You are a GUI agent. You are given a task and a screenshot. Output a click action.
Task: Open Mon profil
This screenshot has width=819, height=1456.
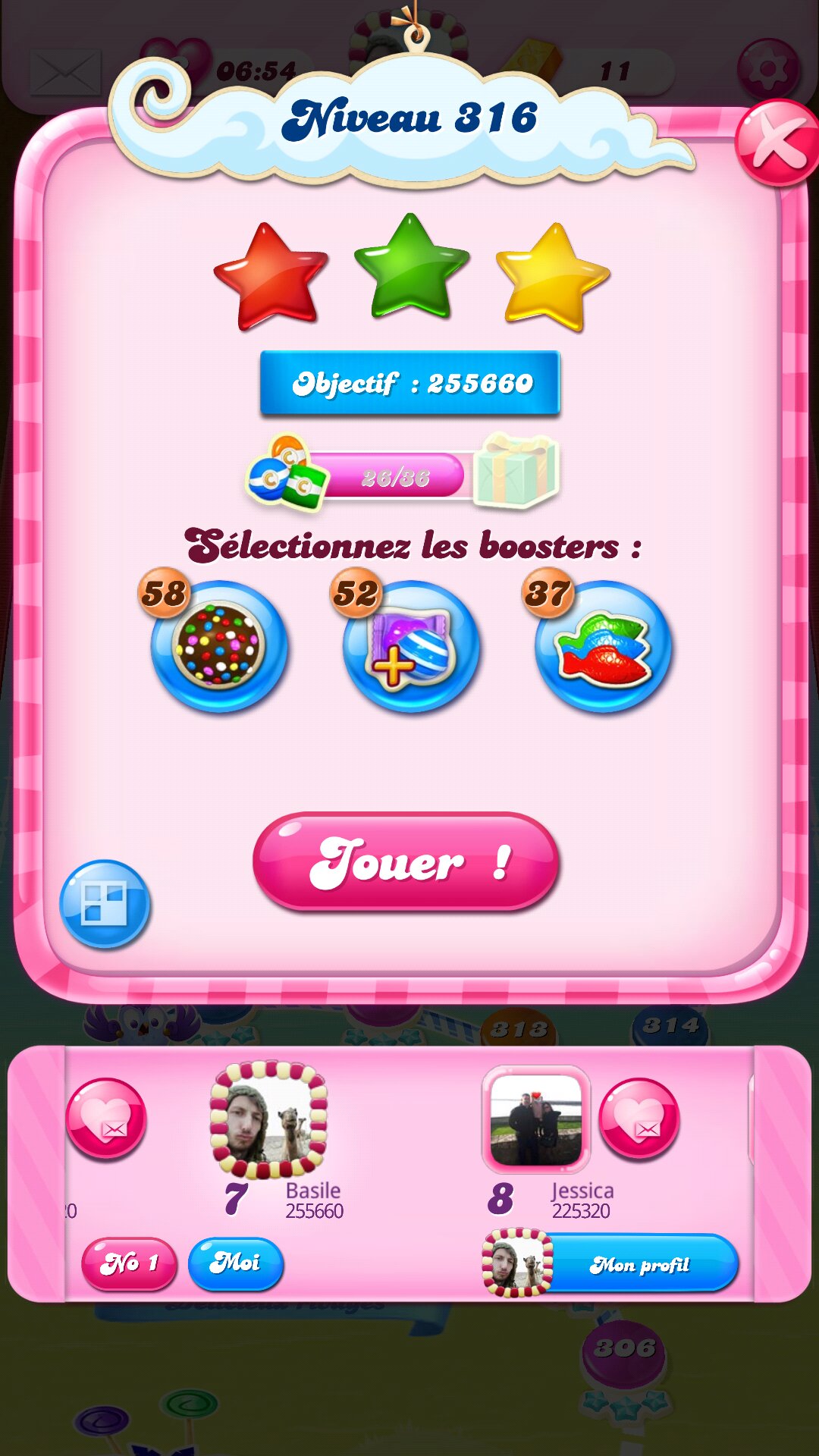(637, 1264)
